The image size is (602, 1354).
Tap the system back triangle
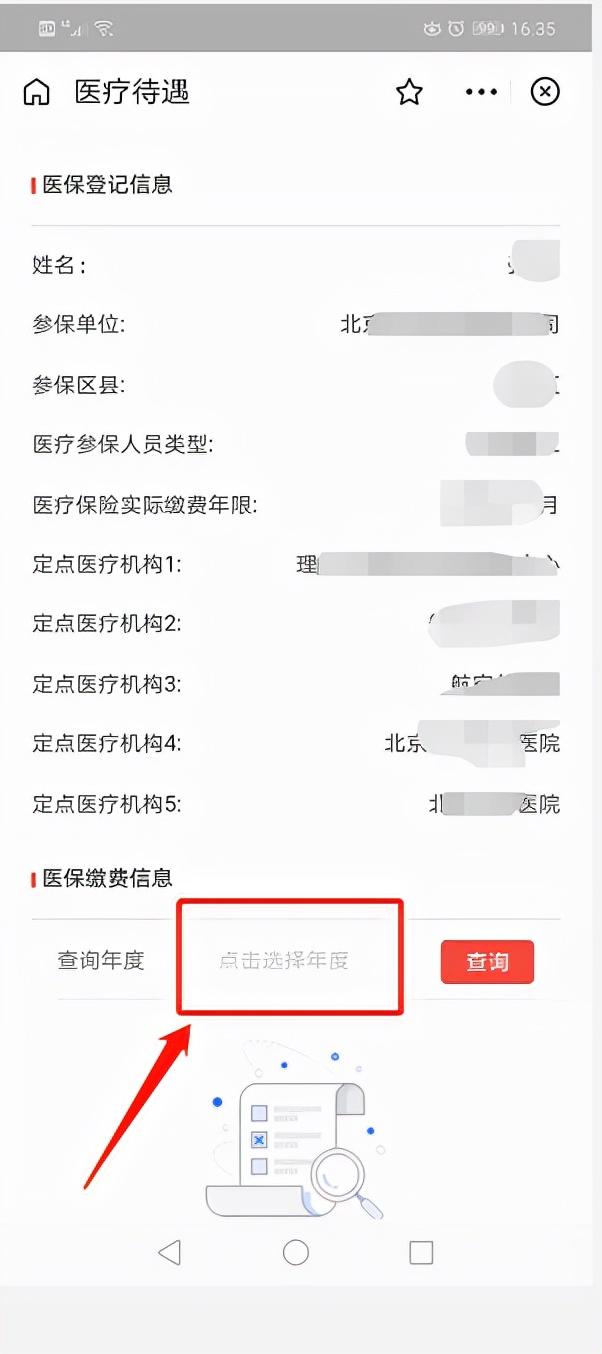click(x=170, y=1252)
